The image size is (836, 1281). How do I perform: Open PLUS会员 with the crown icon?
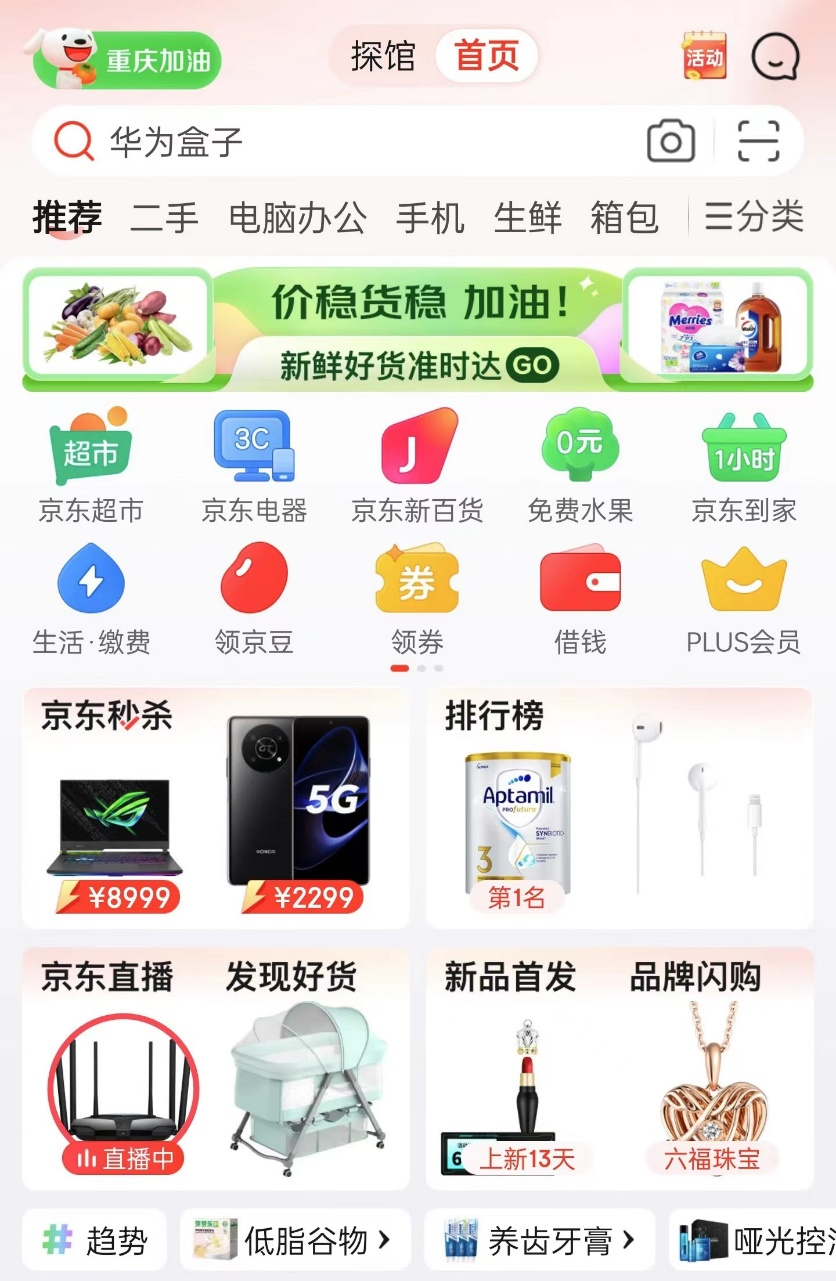tap(744, 595)
